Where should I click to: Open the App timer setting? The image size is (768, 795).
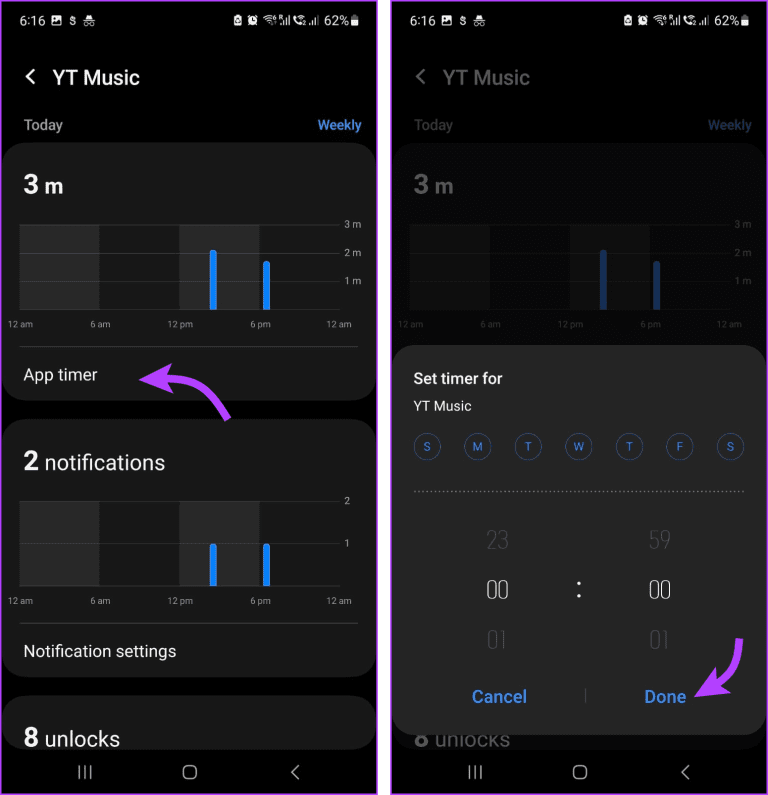click(60, 375)
